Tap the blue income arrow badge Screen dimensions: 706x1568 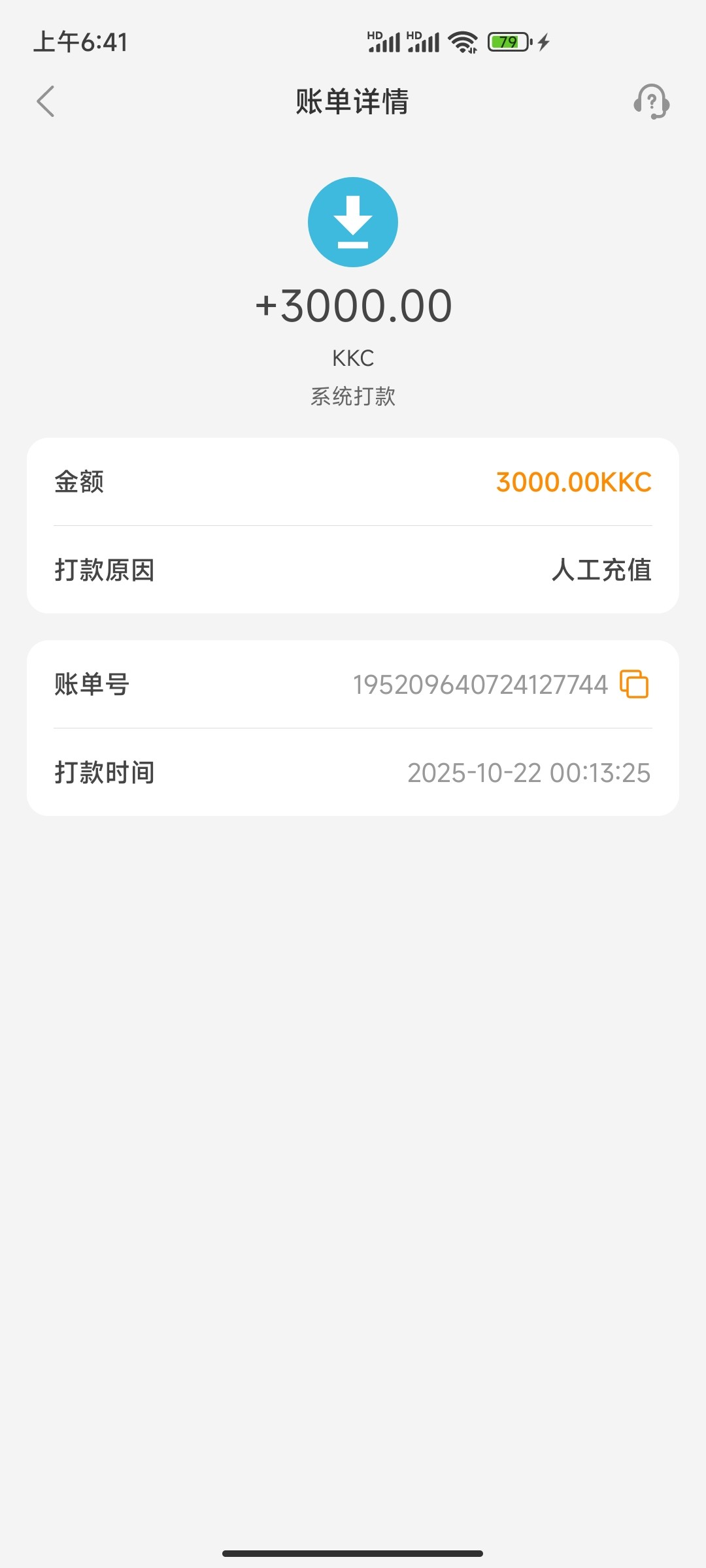coord(353,221)
